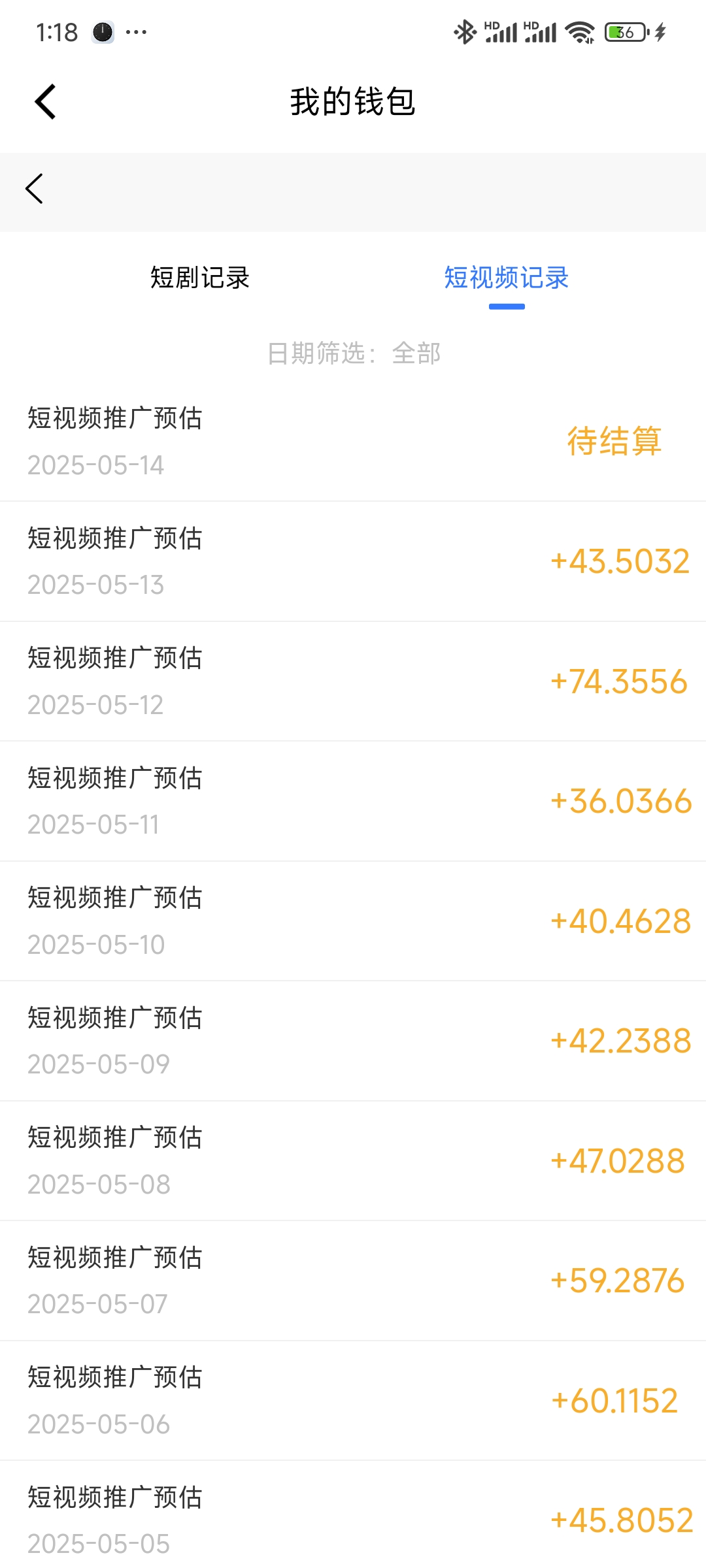This screenshot has height=1568, width=706.
Task: Open the 日期筛选 date filter
Action: tap(354, 353)
